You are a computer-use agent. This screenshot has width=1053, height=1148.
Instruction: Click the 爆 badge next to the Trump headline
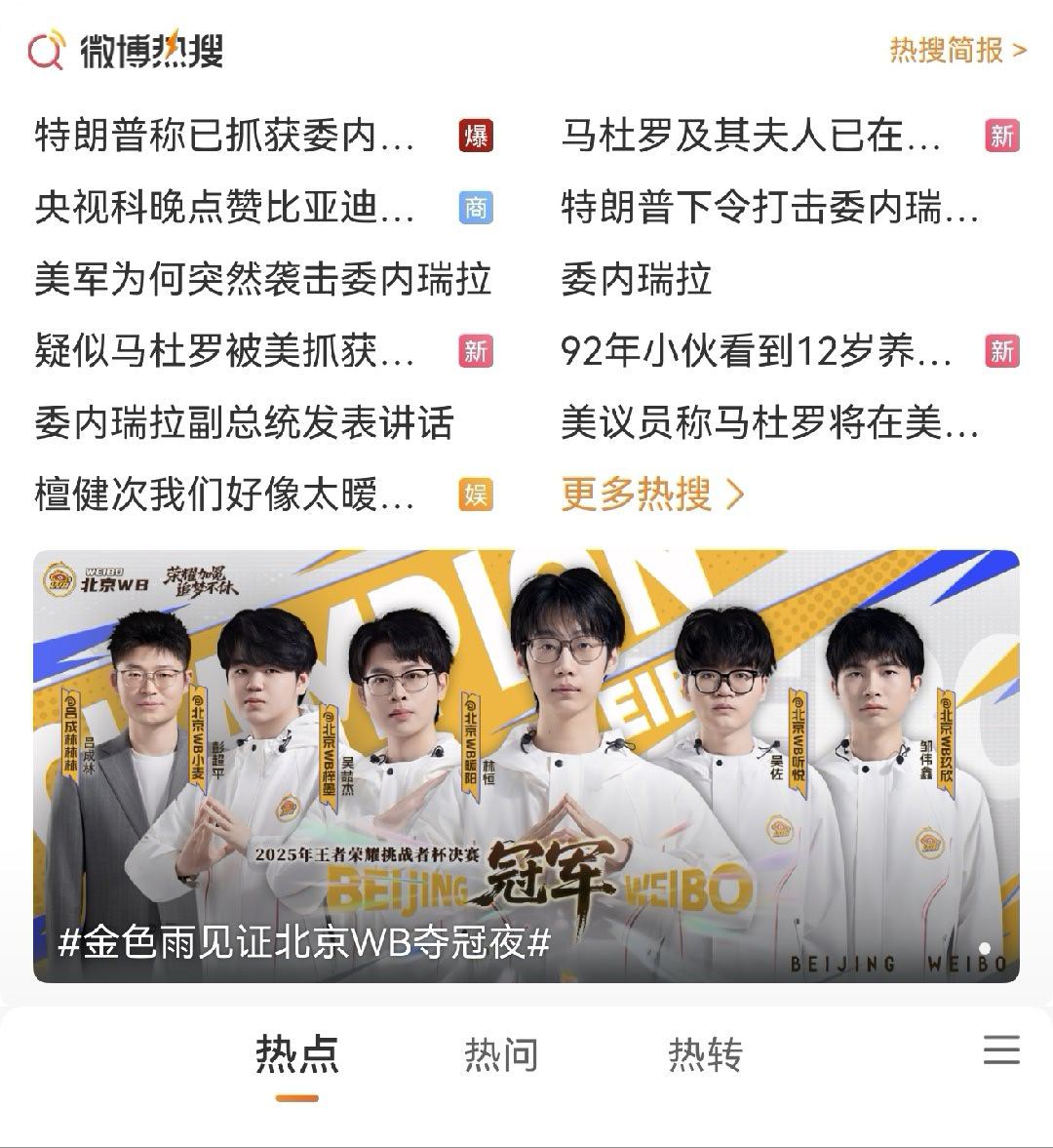[476, 137]
